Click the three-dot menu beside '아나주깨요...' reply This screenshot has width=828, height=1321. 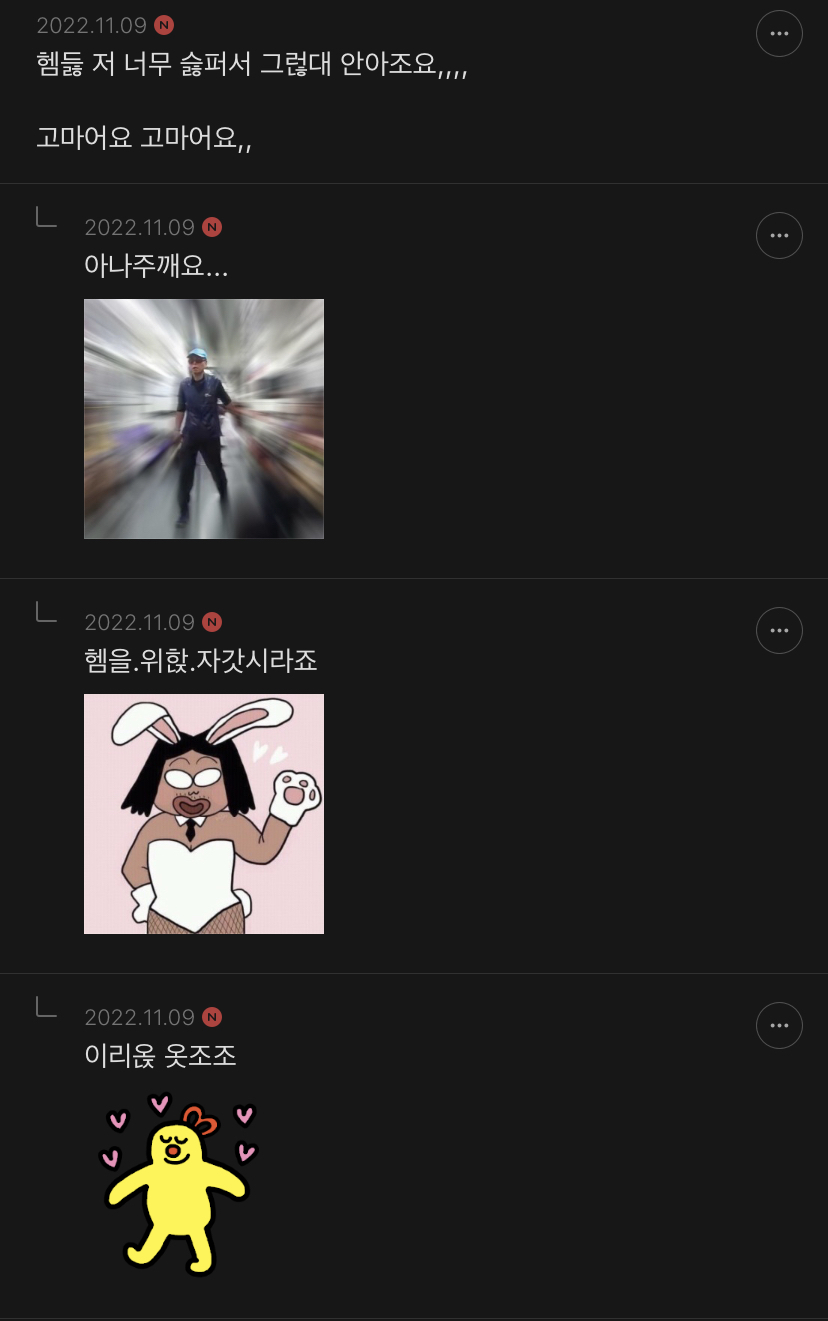(779, 235)
